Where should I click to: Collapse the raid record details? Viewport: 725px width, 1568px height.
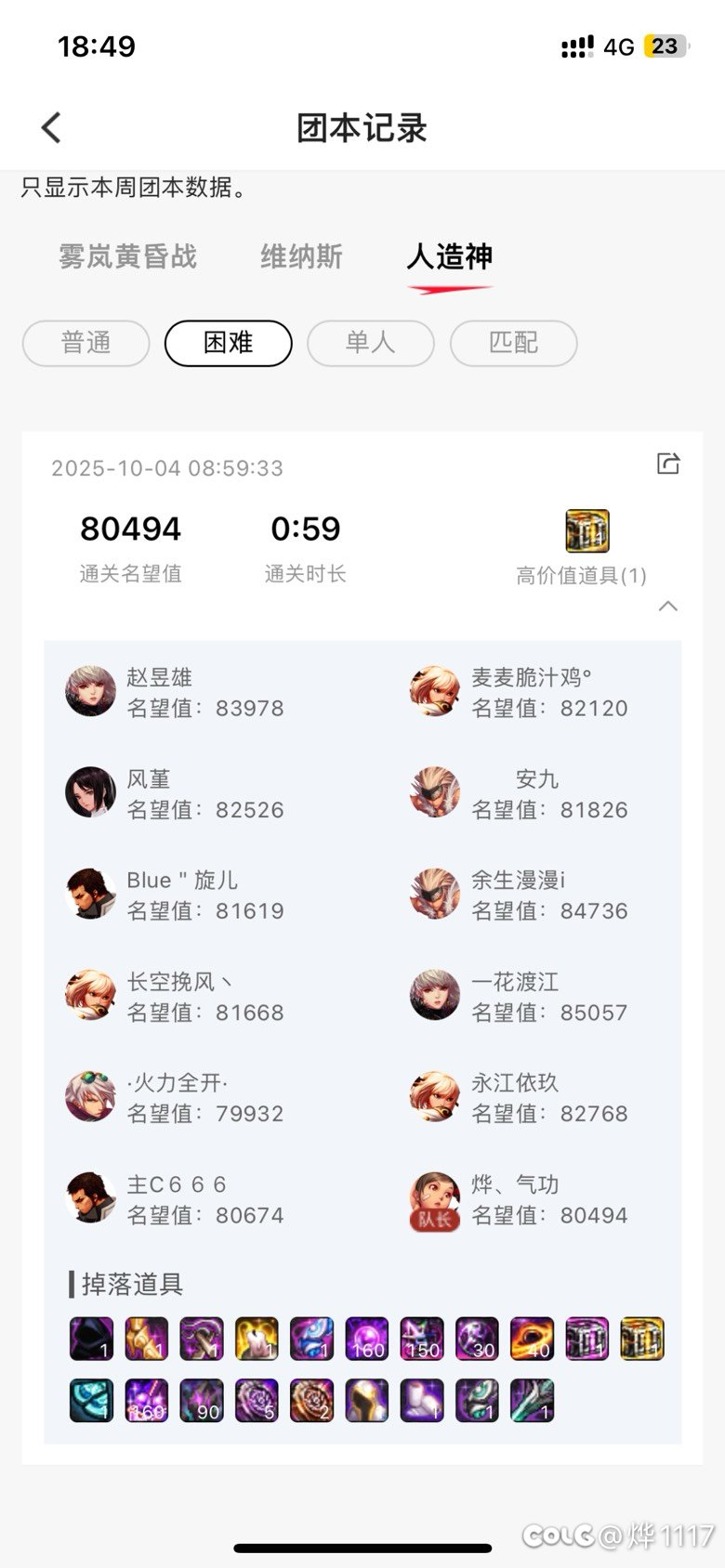tap(667, 607)
